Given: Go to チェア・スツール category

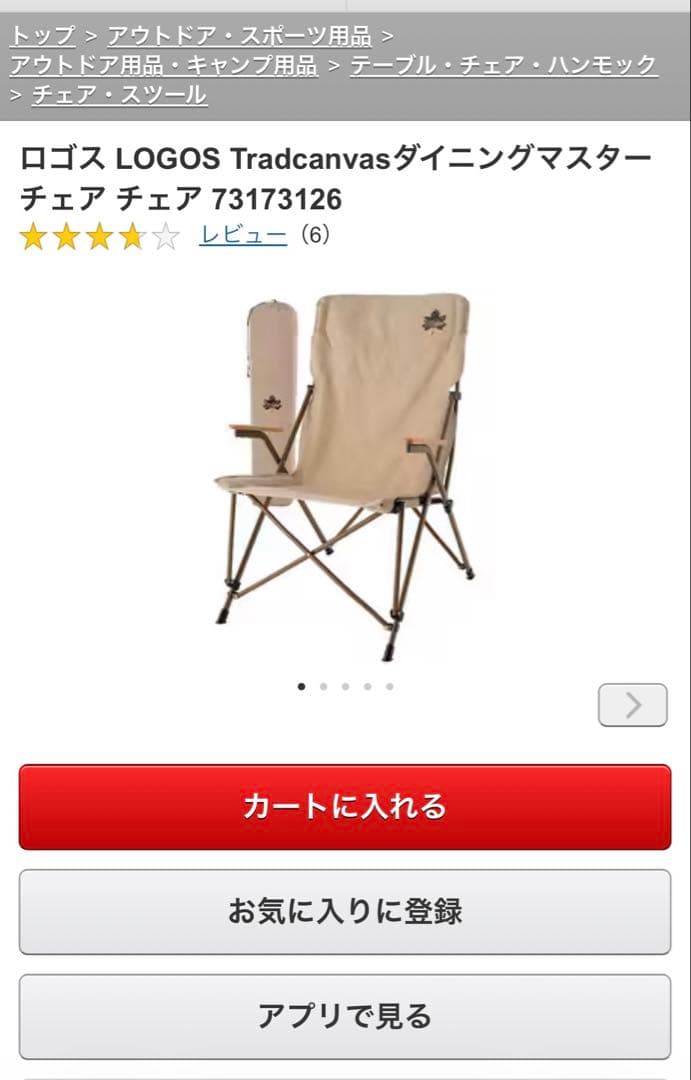Looking at the screenshot, I should [x=119, y=95].
